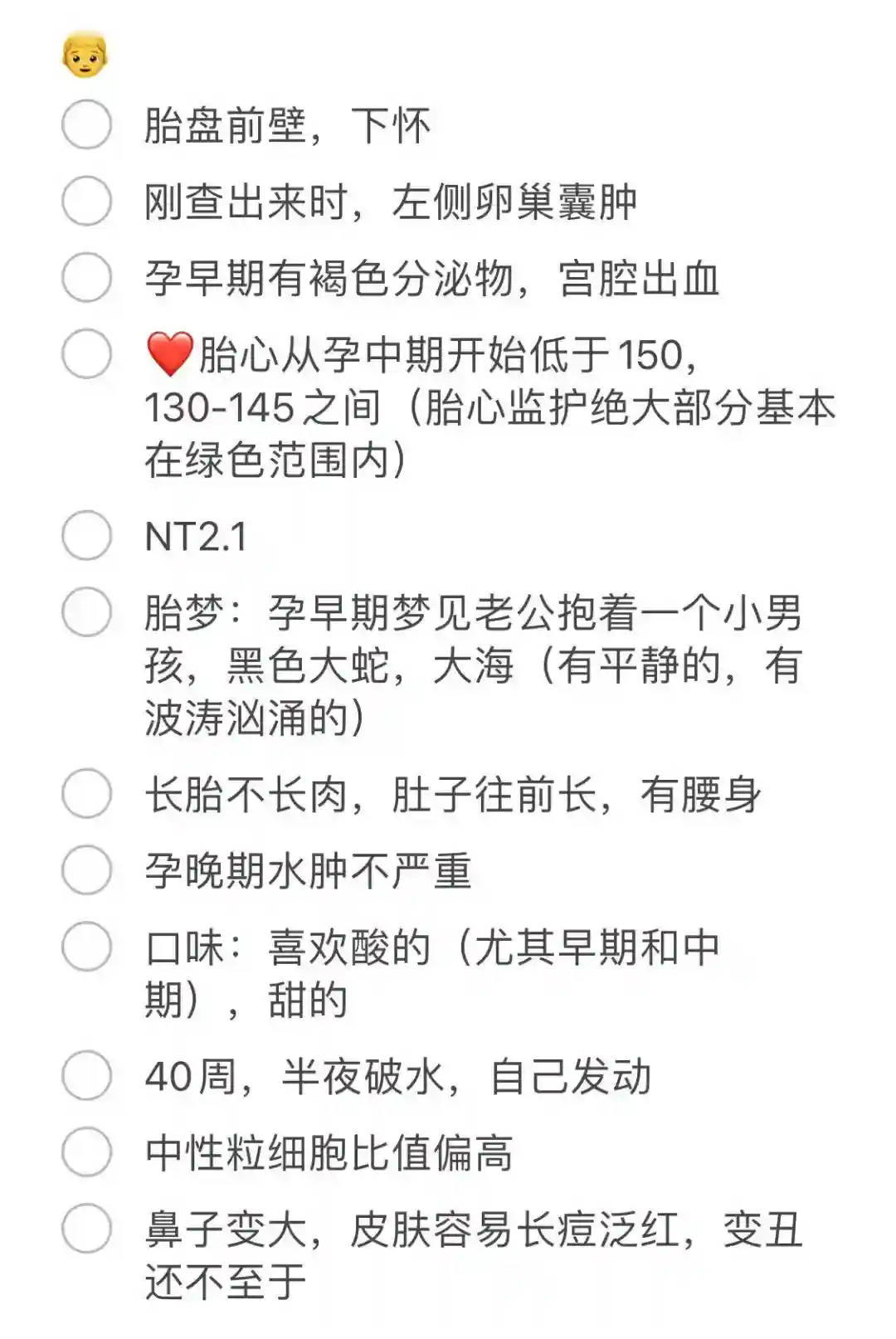
Task: Mark 40周，半夜破水 as done
Action: (x=86, y=1076)
